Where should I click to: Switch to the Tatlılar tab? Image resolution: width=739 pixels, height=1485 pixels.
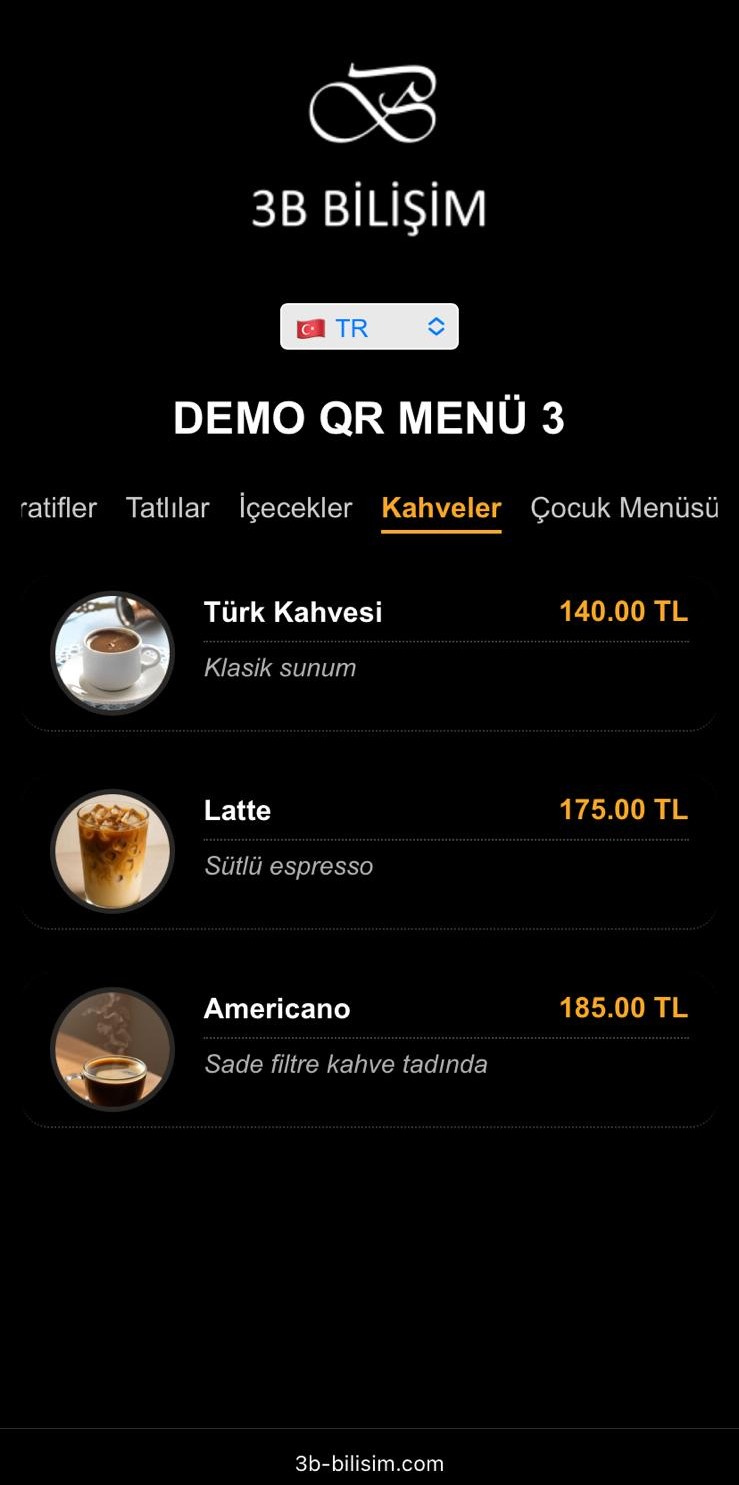tap(167, 508)
